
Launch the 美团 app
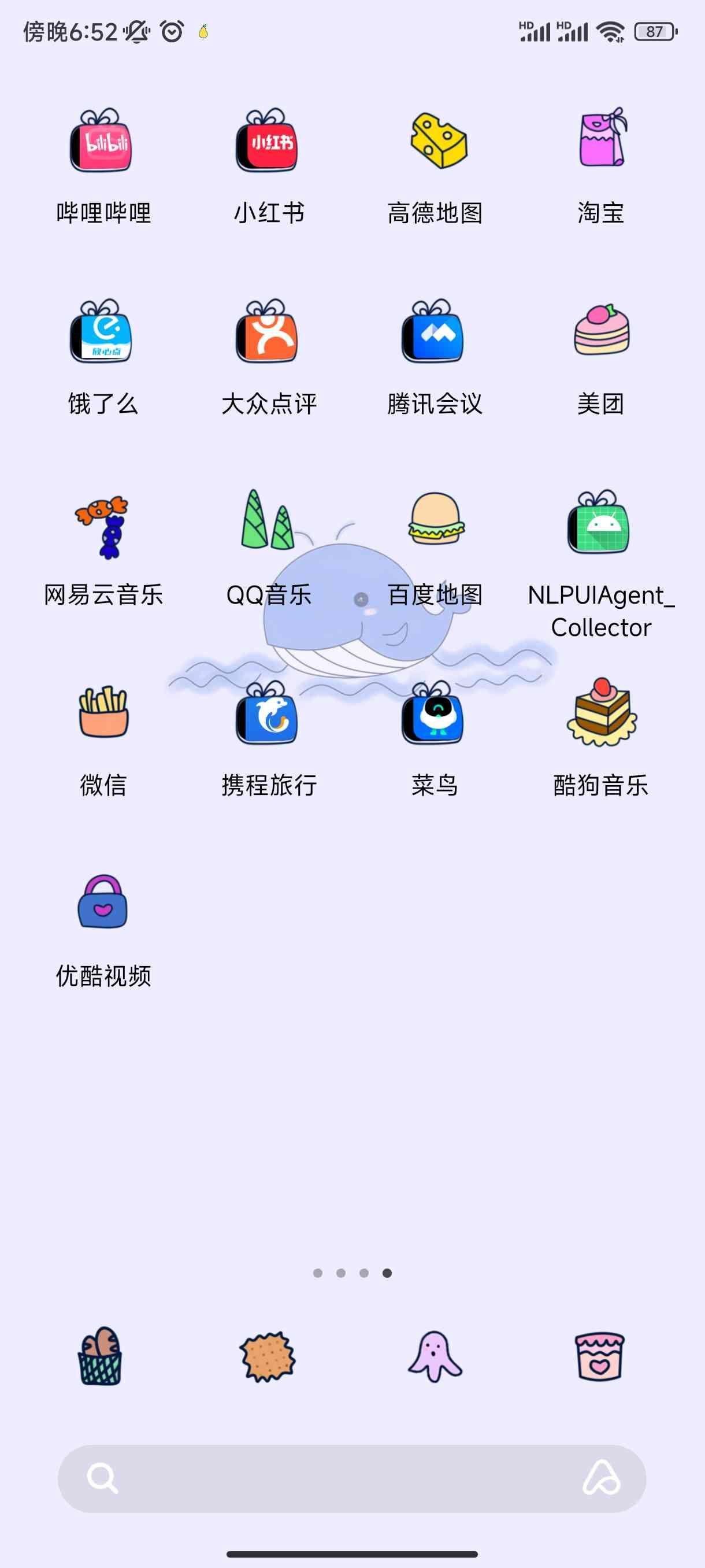point(601,332)
